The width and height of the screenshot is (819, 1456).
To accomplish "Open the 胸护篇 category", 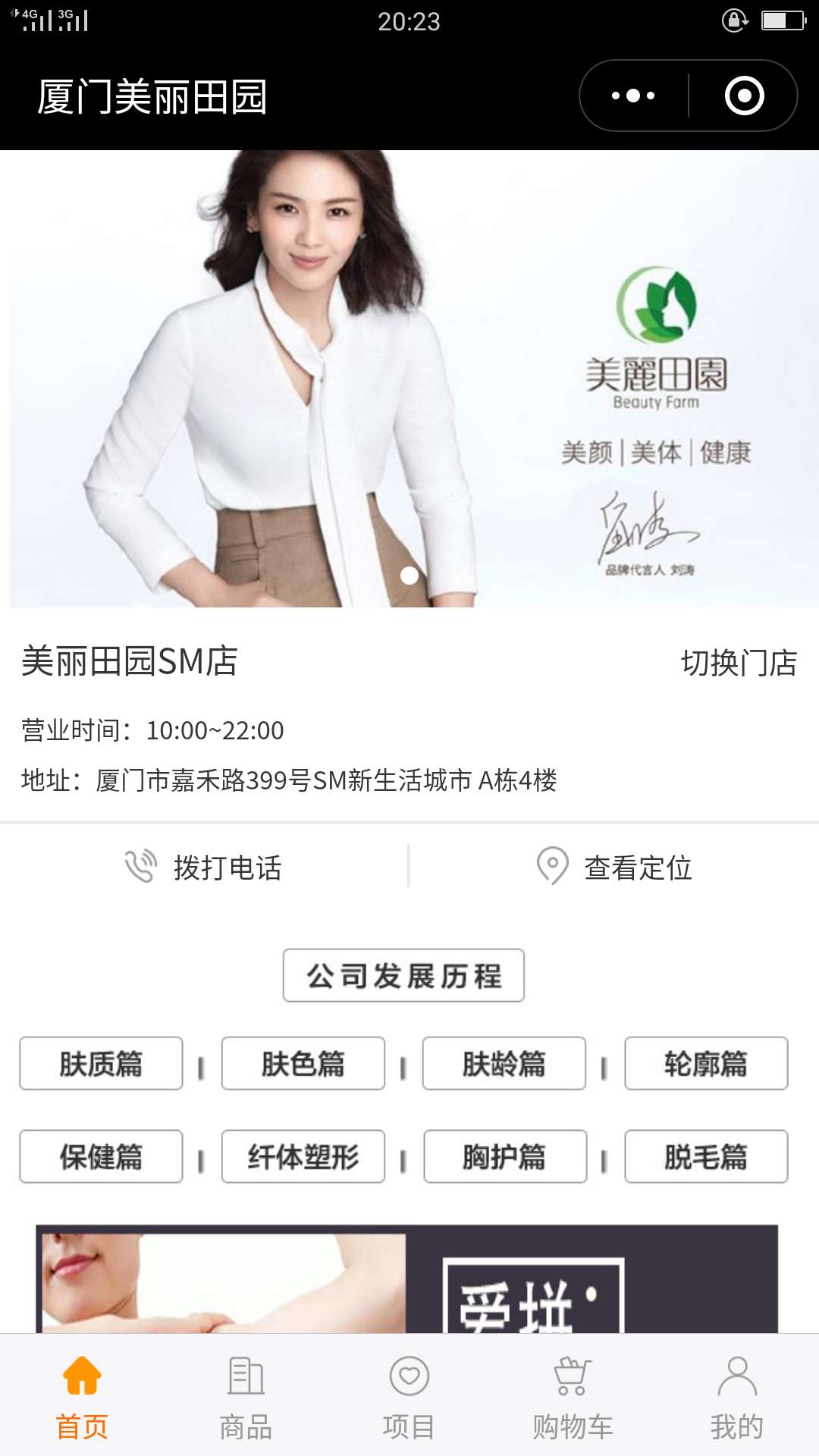I will [x=504, y=1156].
